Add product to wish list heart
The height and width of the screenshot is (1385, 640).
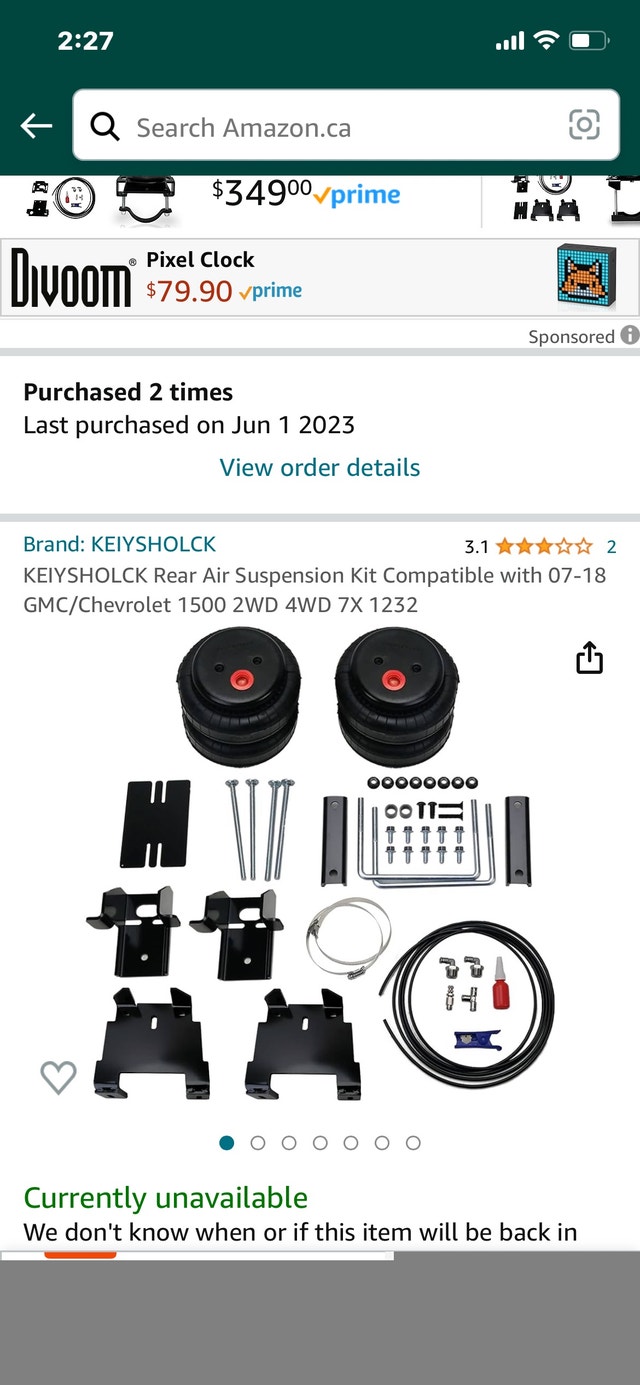[58, 1076]
